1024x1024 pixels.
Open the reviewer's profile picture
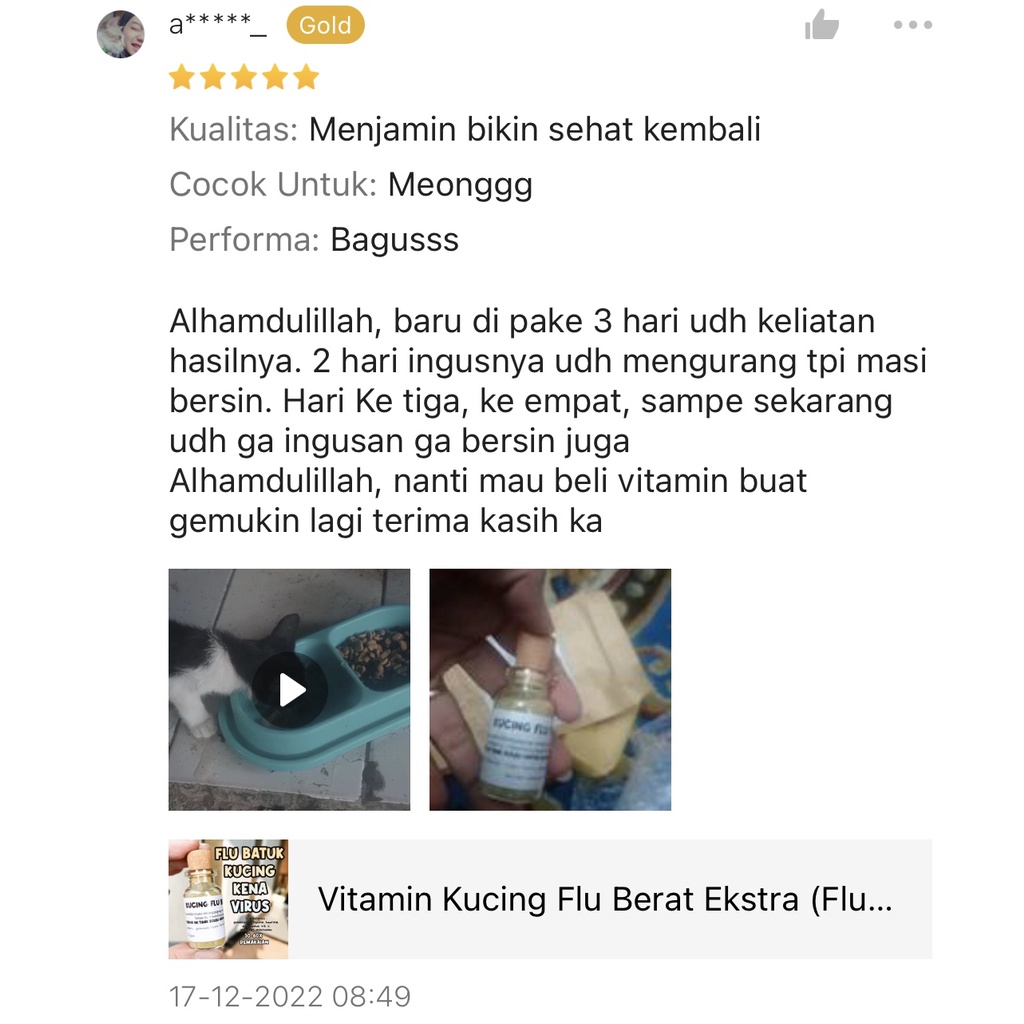tap(121, 34)
